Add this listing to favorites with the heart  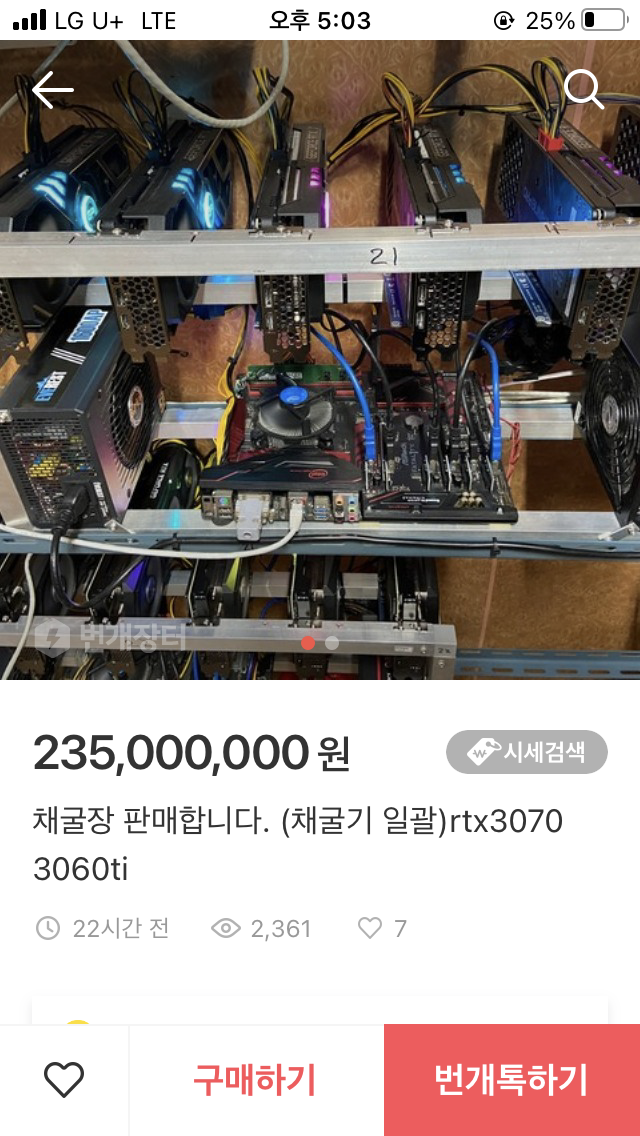pyautogui.click(x=64, y=1080)
